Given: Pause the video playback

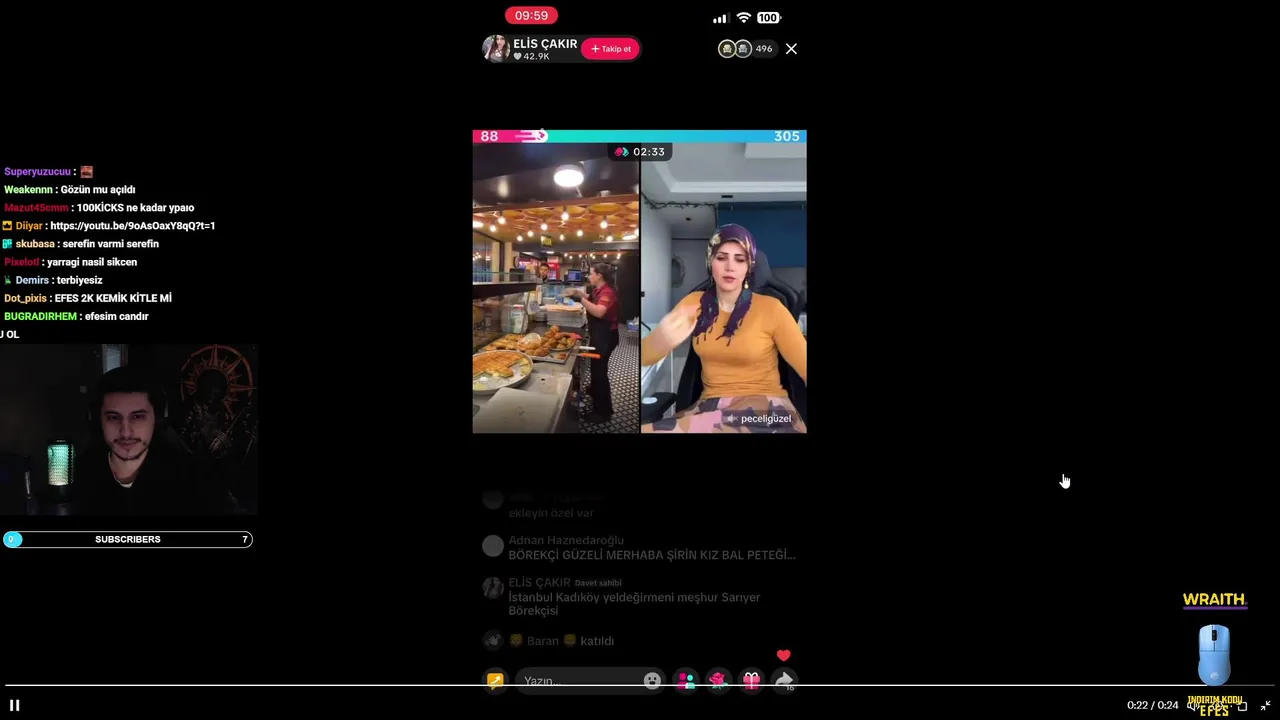Looking at the screenshot, I should click(x=14, y=705).
